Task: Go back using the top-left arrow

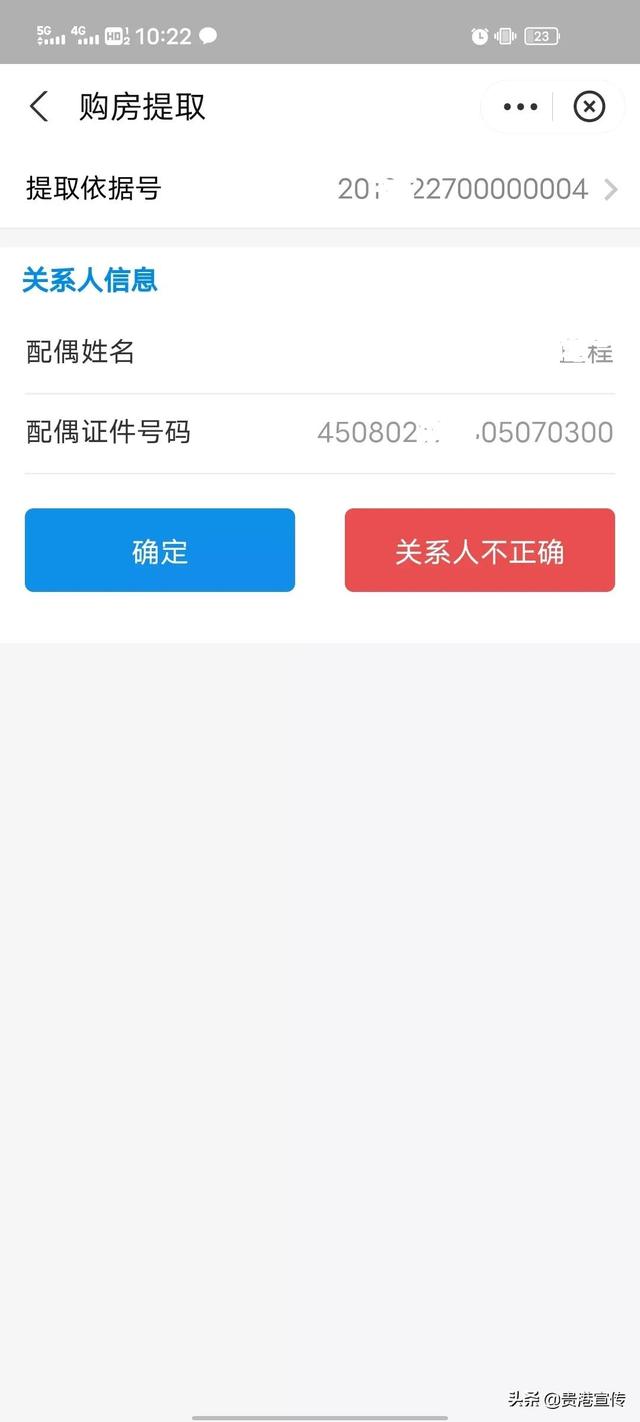Action: pyautogui.click(x=39, y=106)
